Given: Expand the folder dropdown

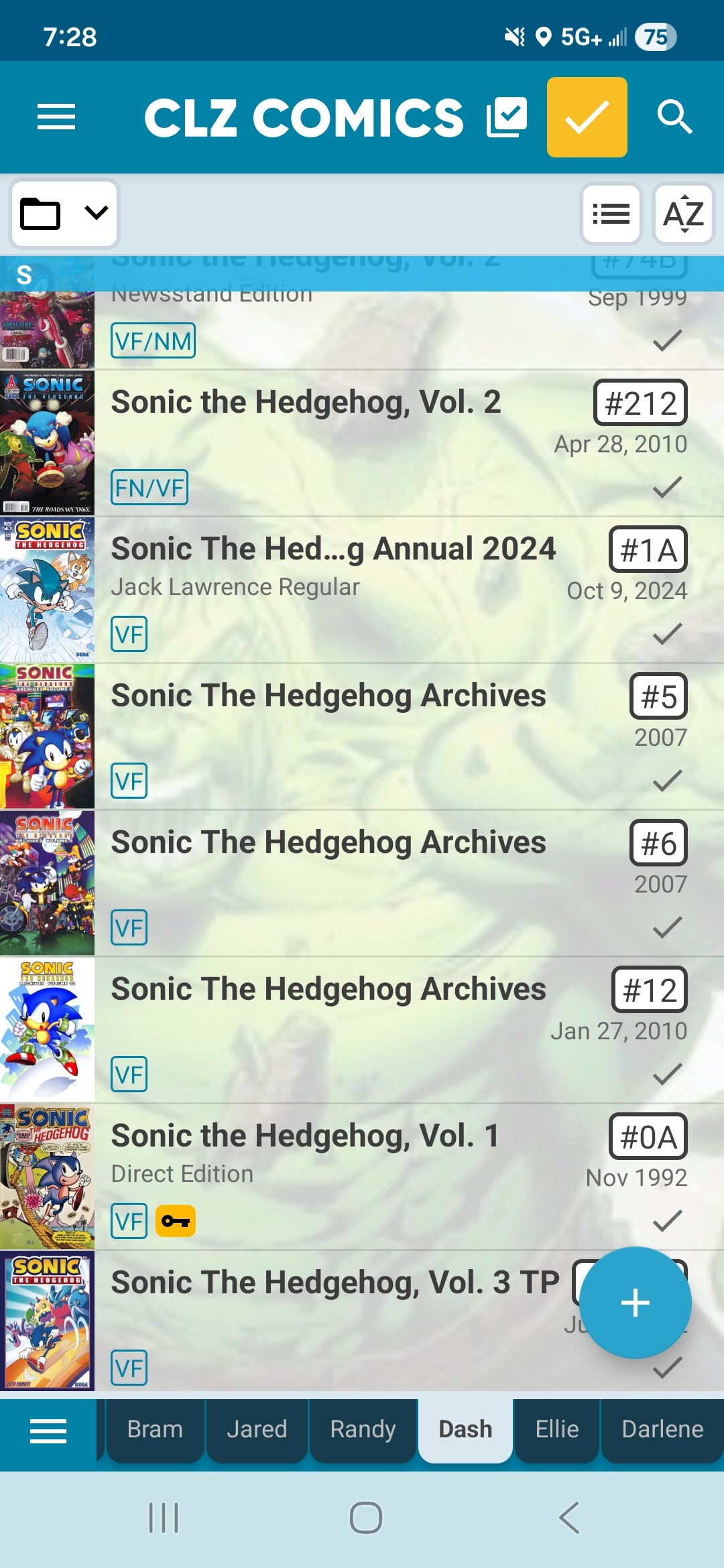Looking at the screenshot, I should [x=64, y=214].
